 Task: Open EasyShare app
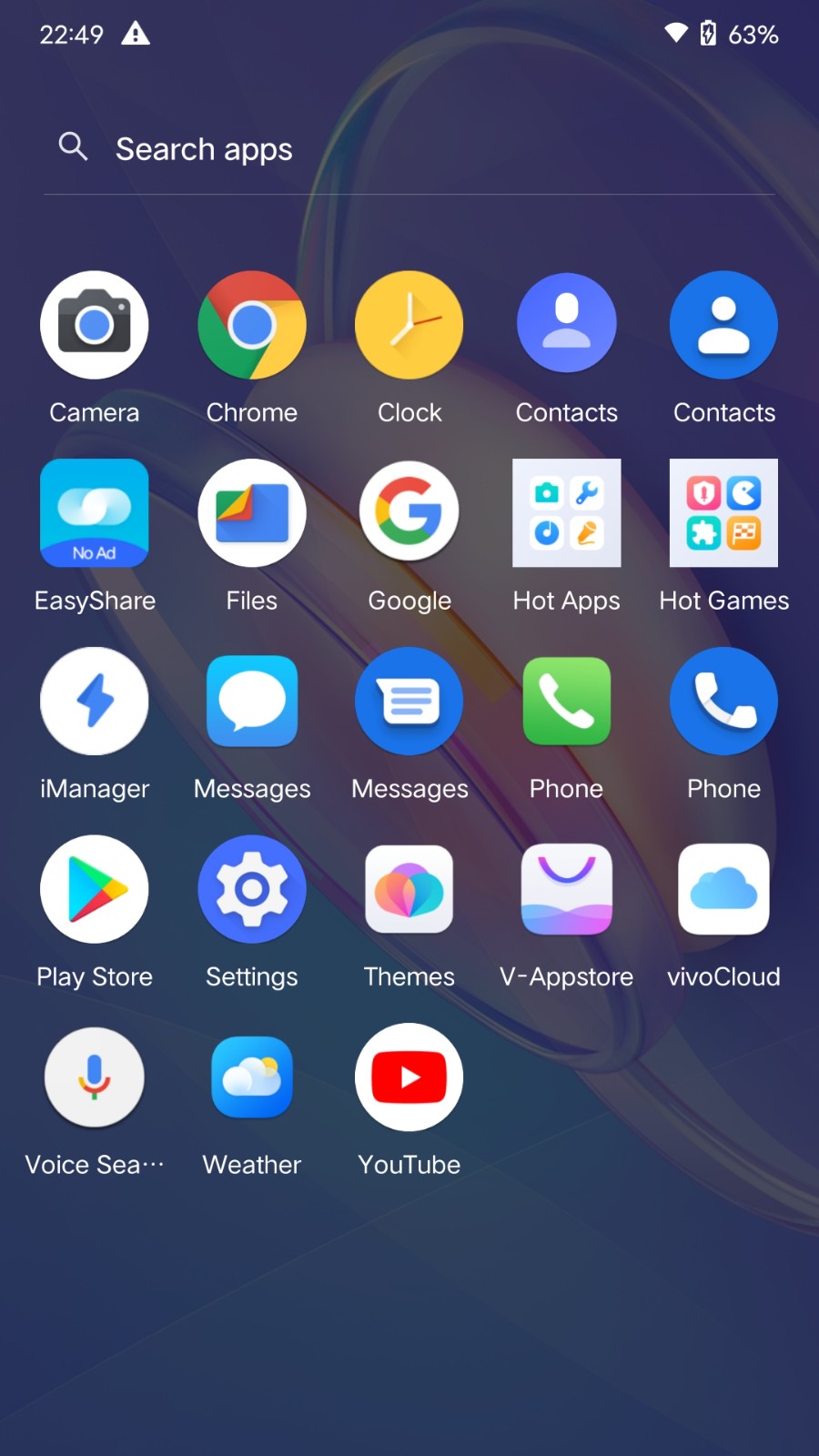pos(95,513)
